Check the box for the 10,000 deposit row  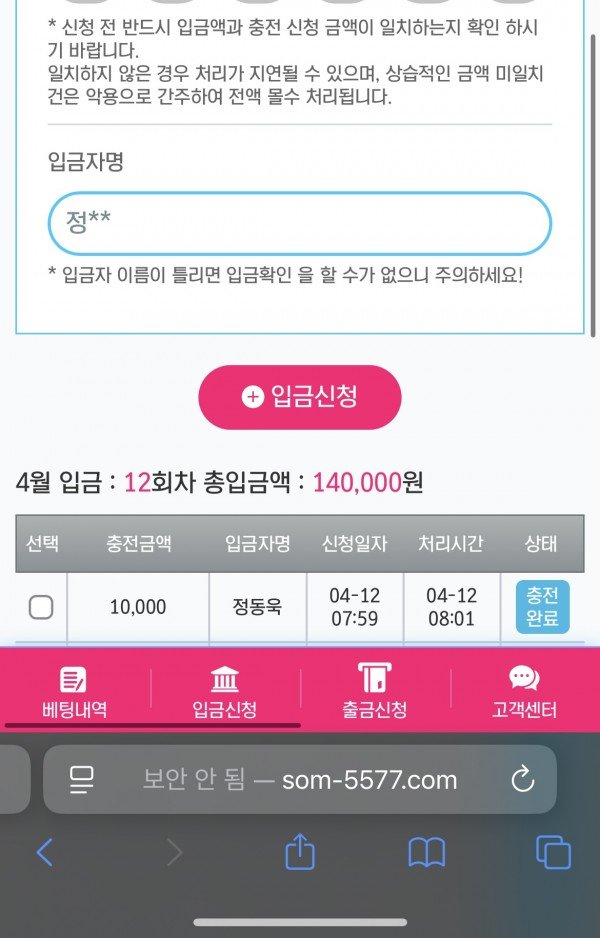pyautogui.click(x=41, y=606)
